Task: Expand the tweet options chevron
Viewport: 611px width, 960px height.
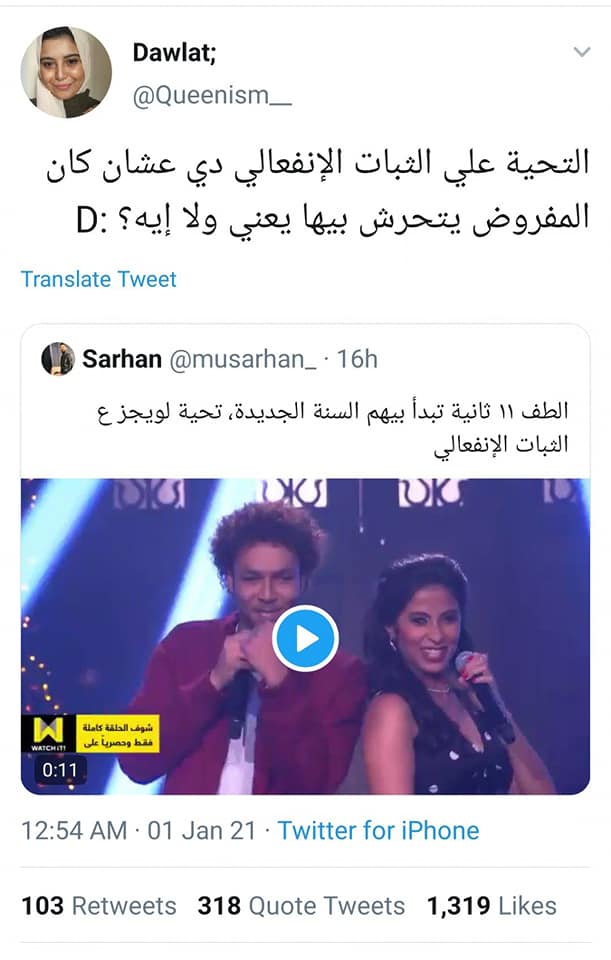Action: point(581,52)
